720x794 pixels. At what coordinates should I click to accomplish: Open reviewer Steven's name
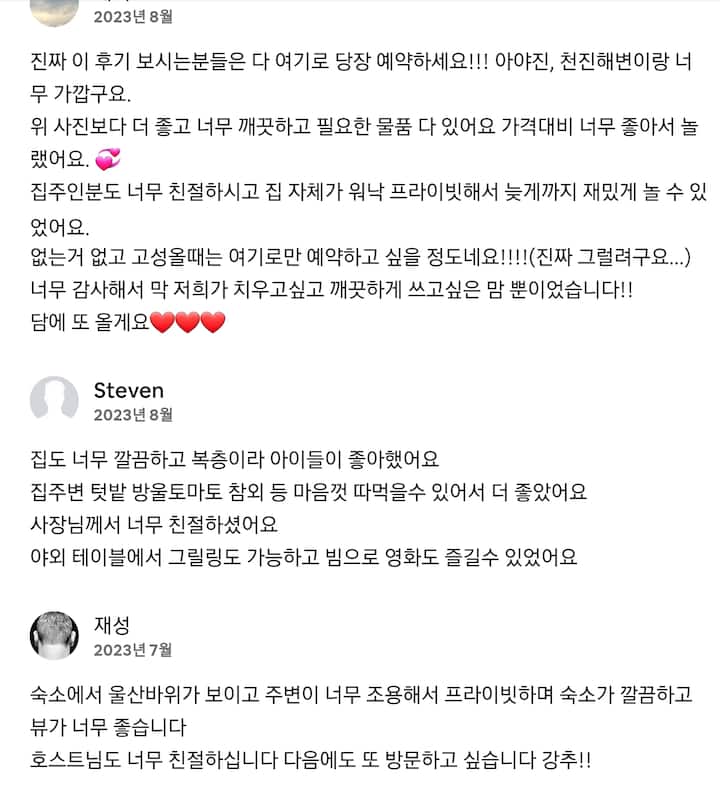pyautogui.click(x=128, y=390)
